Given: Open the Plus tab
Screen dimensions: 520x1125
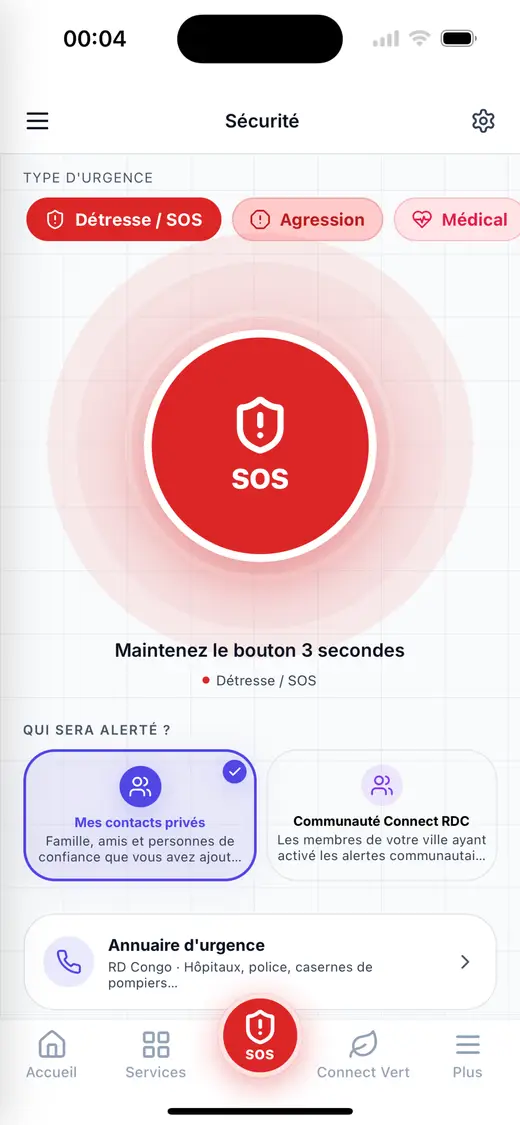Looking at the screenshot, I should (468, 1055).
